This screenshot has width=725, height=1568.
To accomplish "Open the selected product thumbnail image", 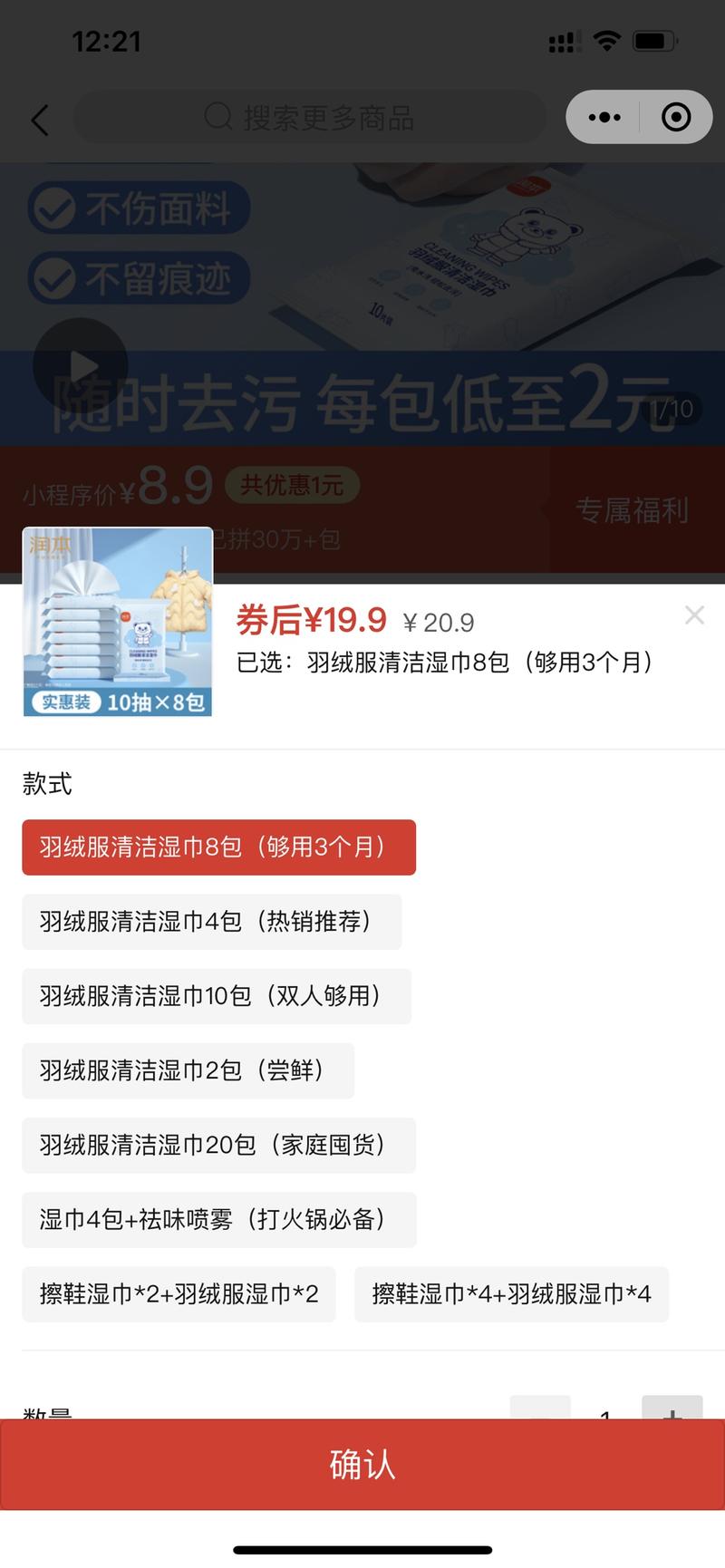I will (x=118, y=622).
